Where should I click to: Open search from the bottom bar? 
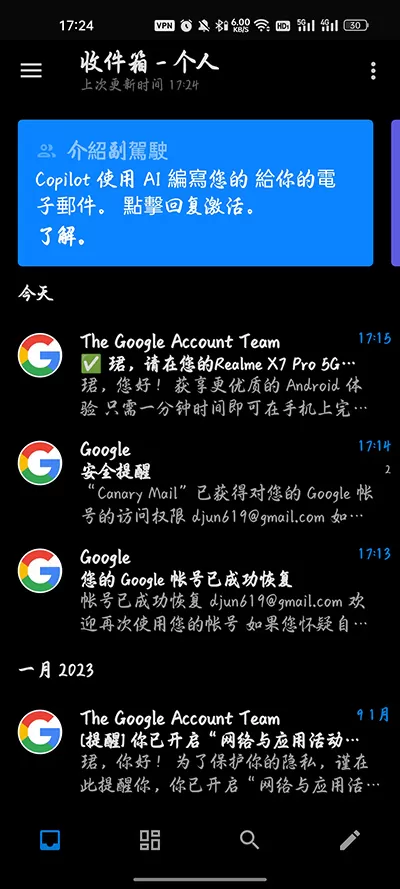click(250, 839)
